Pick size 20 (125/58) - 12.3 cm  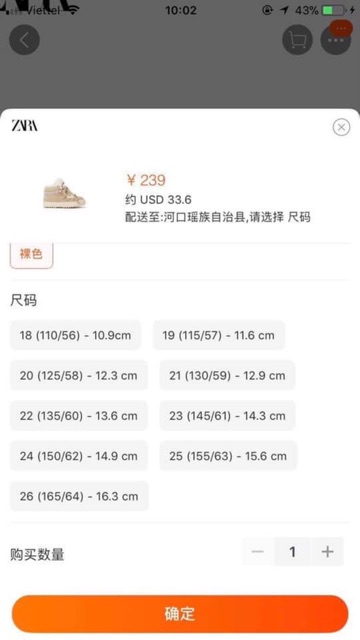click(79, 376)
